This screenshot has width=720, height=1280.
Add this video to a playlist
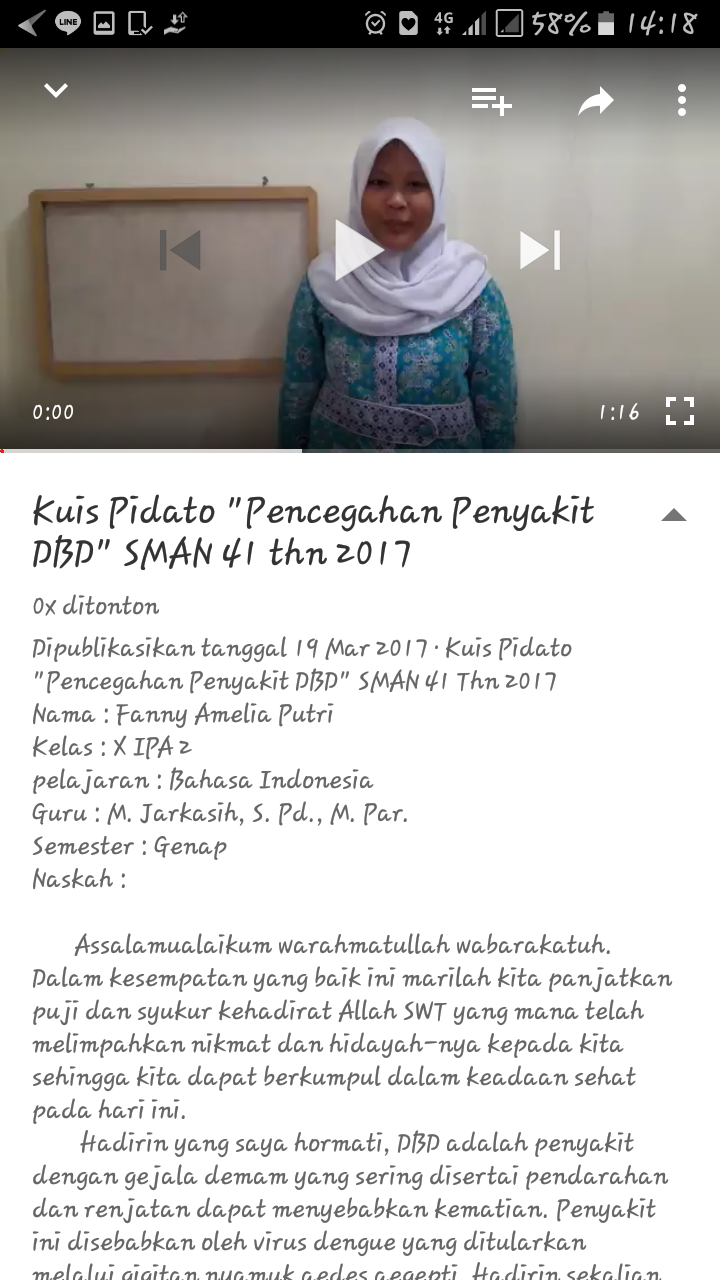coord(491,100)
